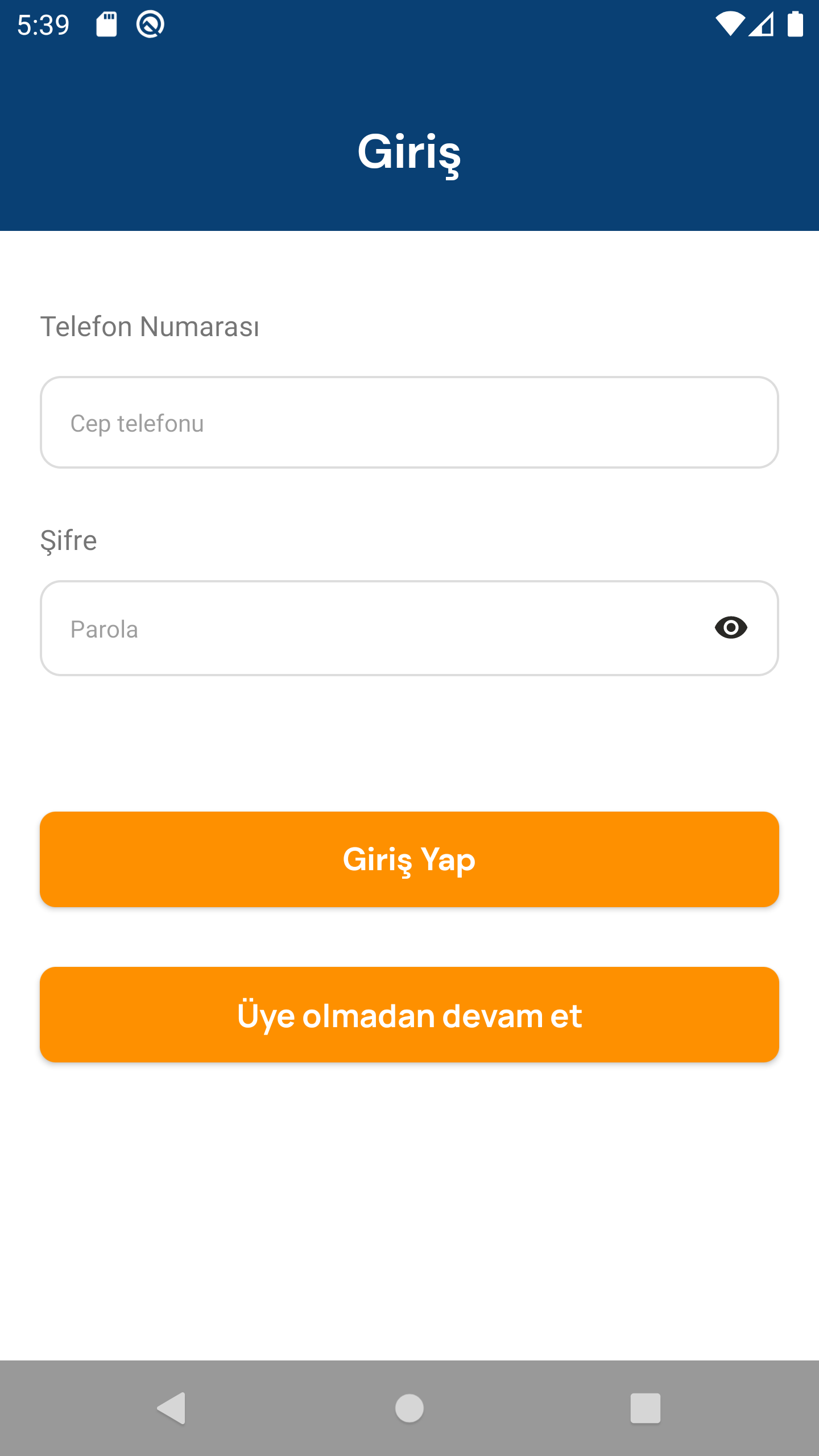
Task: Tap the Giriş Yap login button
Action: (x=409, y=859)
